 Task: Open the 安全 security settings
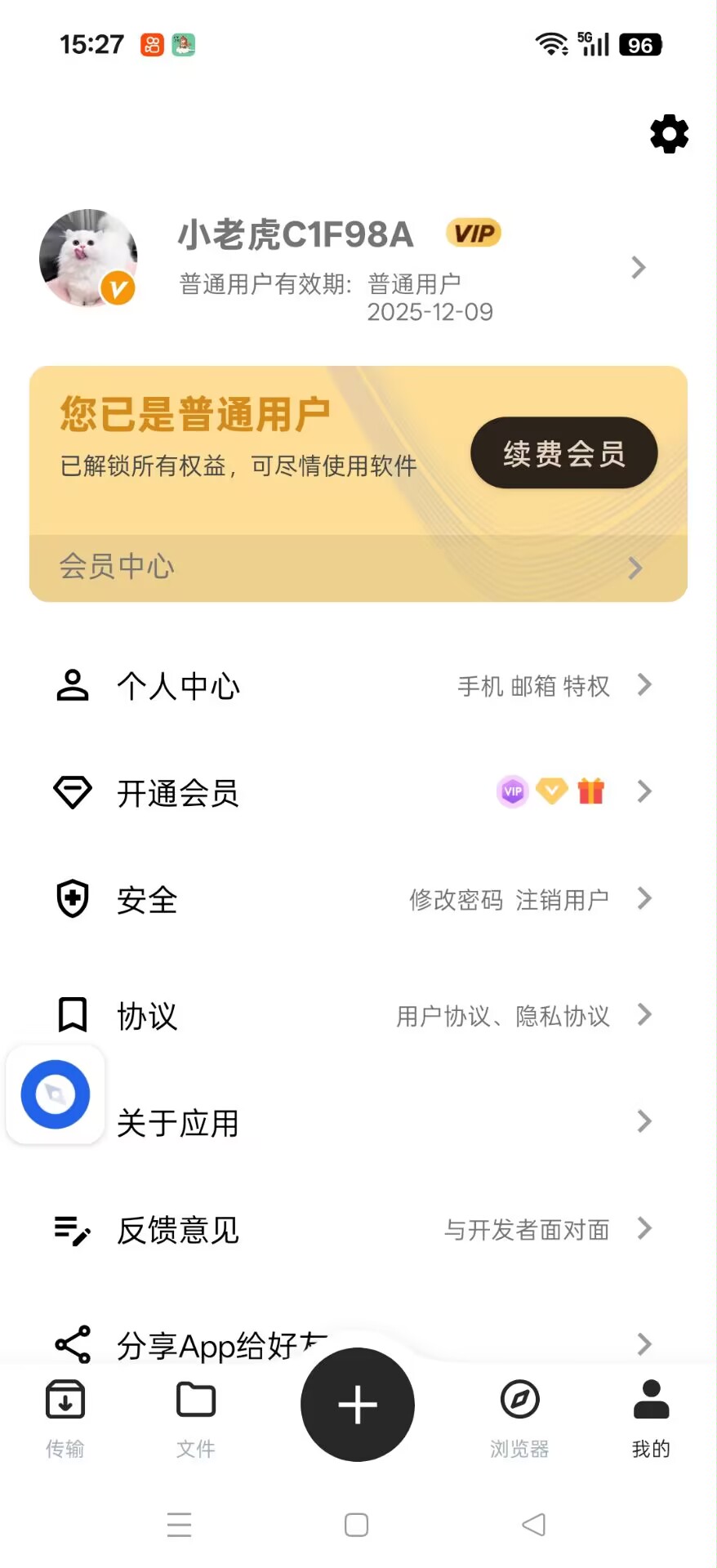click(358, 900)
